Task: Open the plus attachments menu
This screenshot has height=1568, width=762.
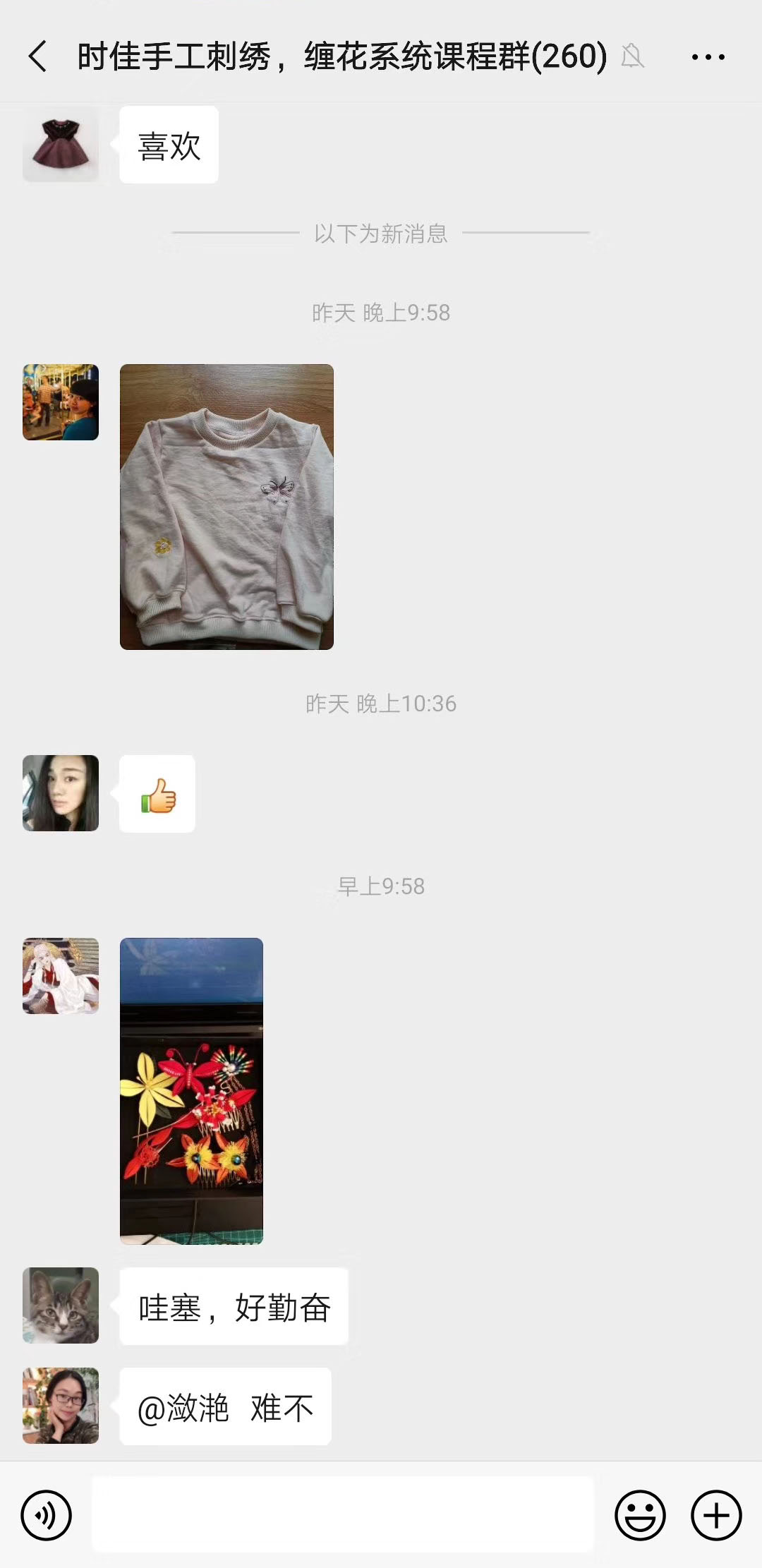Action: pos(716,1515)
